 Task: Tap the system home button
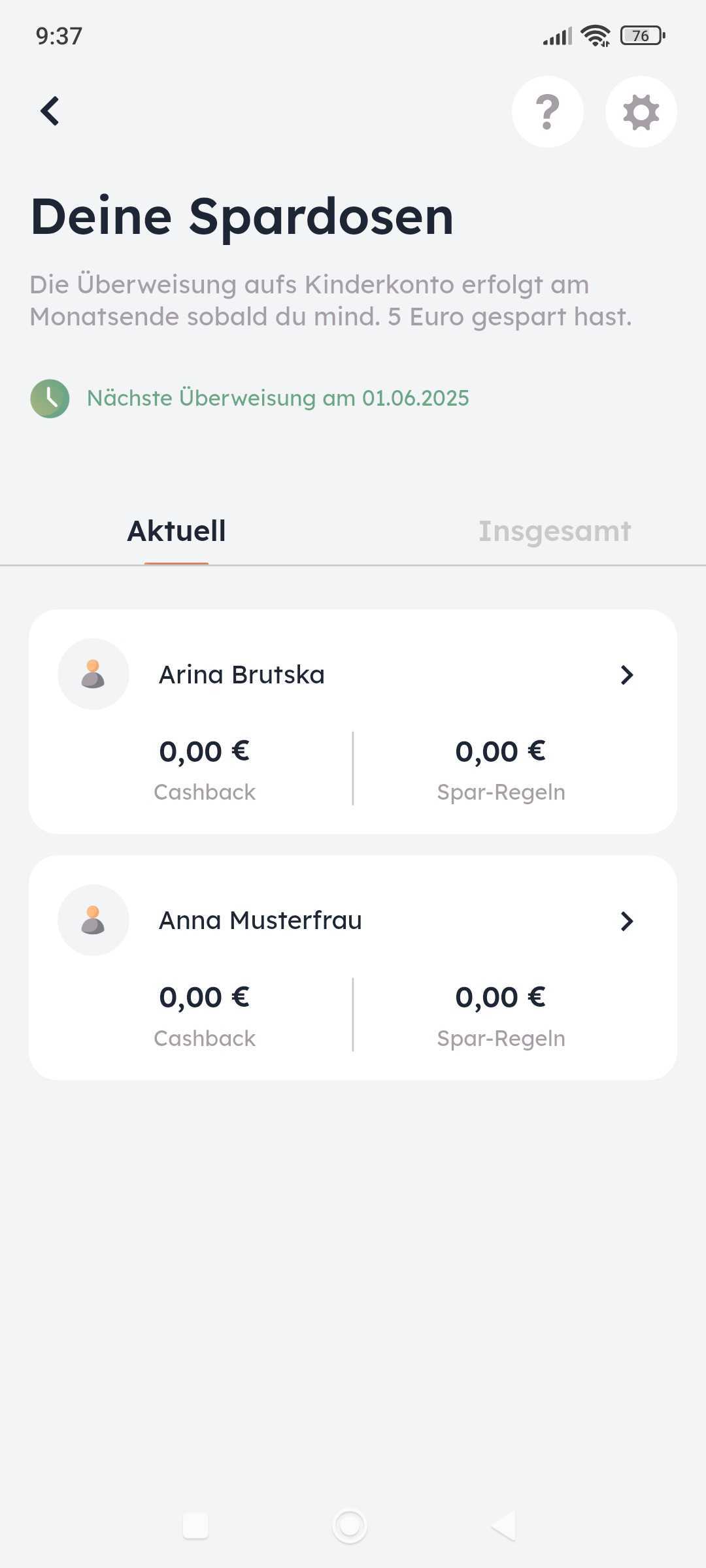point(350,1526)
